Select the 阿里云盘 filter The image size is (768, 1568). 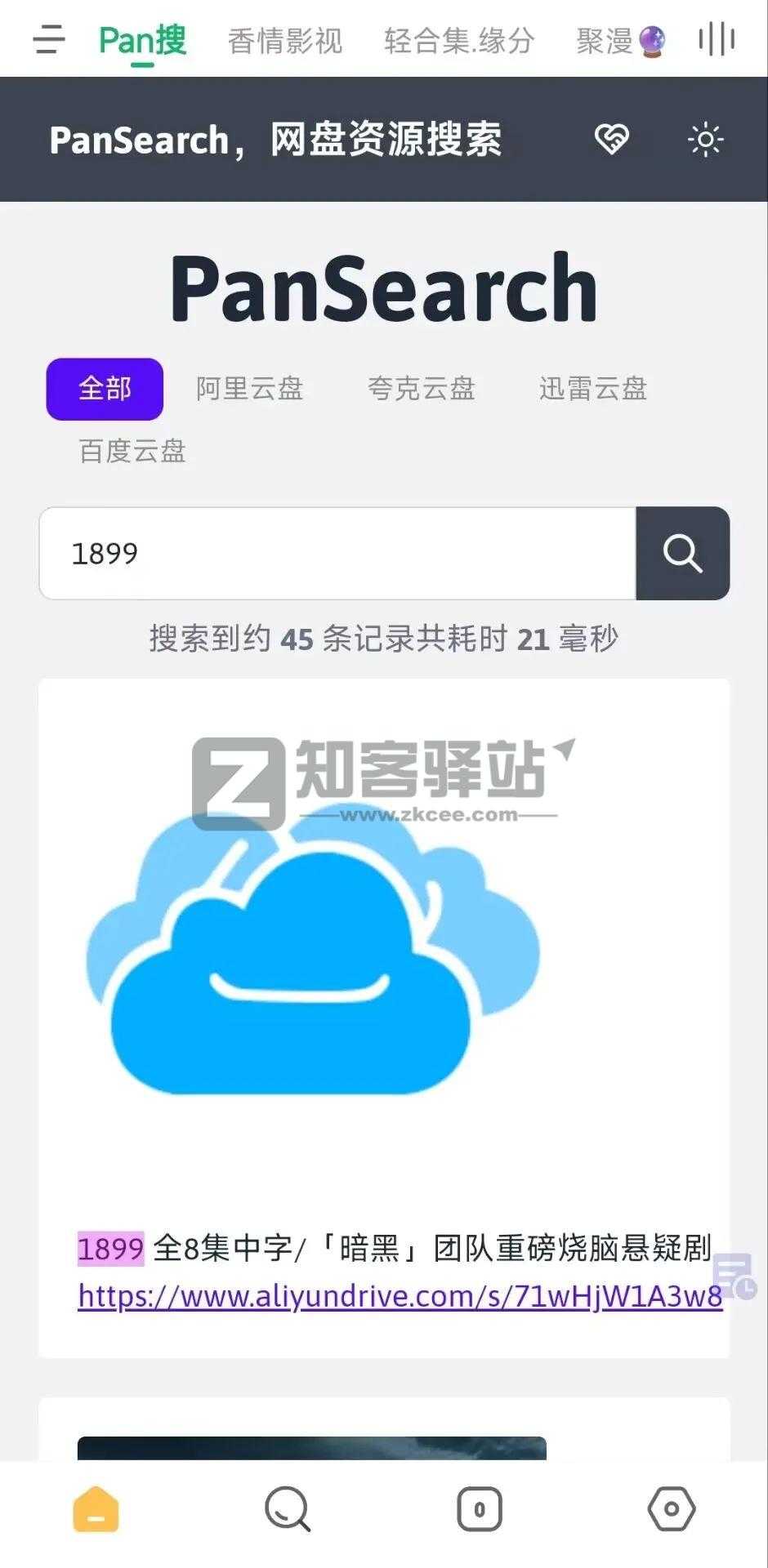[x=249, y=390]
